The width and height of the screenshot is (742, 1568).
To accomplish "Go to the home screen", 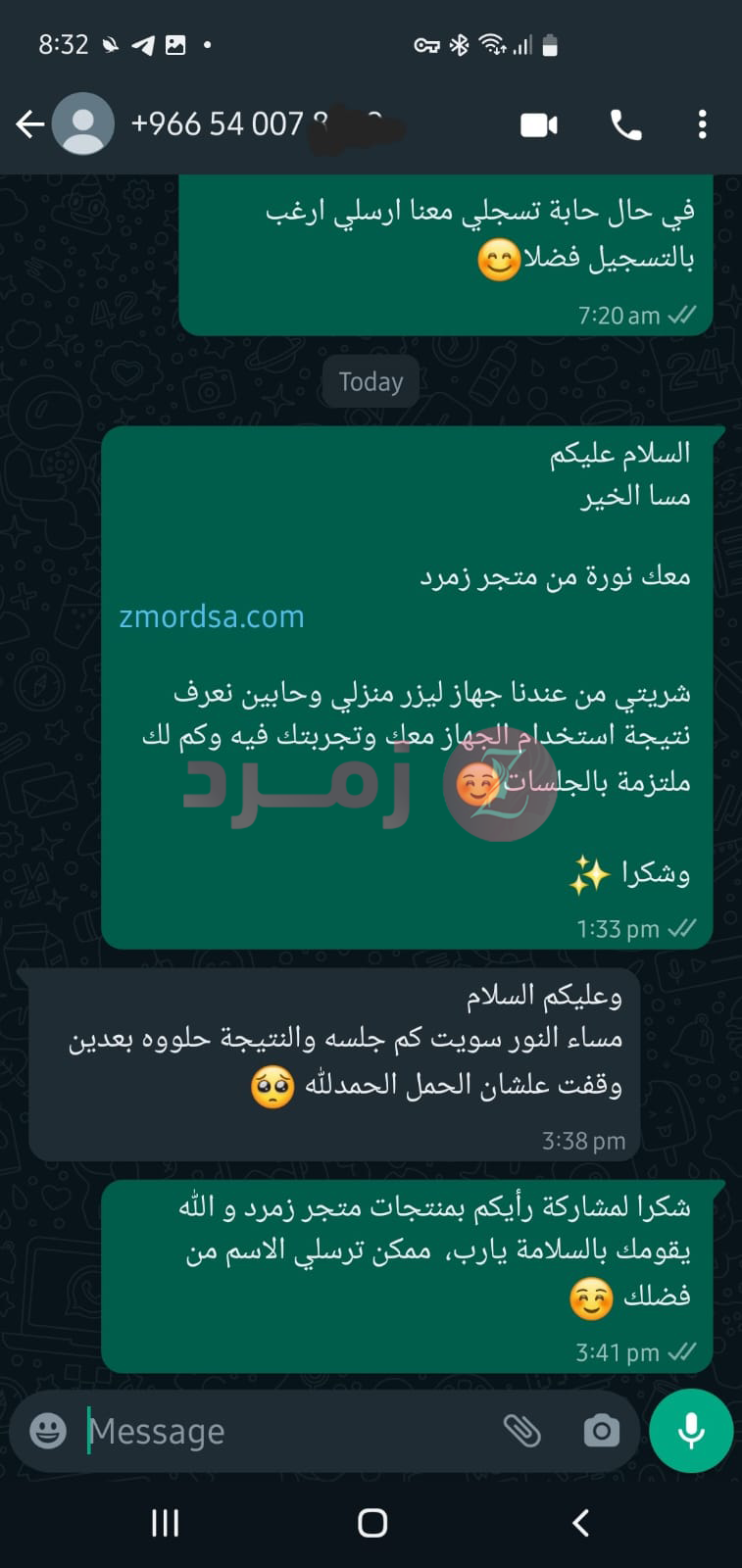I will [x=372, y=1522].
